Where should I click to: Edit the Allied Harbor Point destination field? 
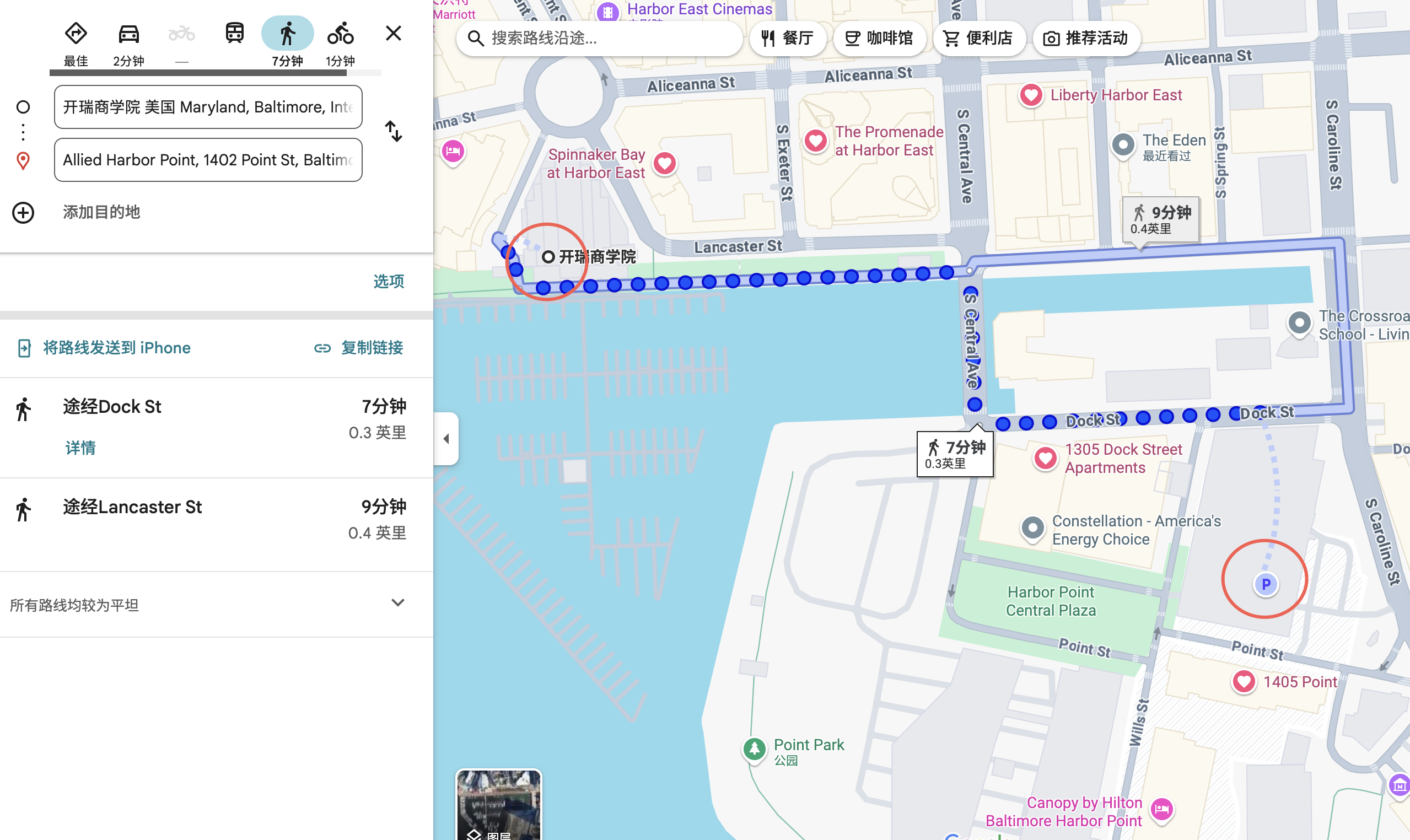click(208, 160)
